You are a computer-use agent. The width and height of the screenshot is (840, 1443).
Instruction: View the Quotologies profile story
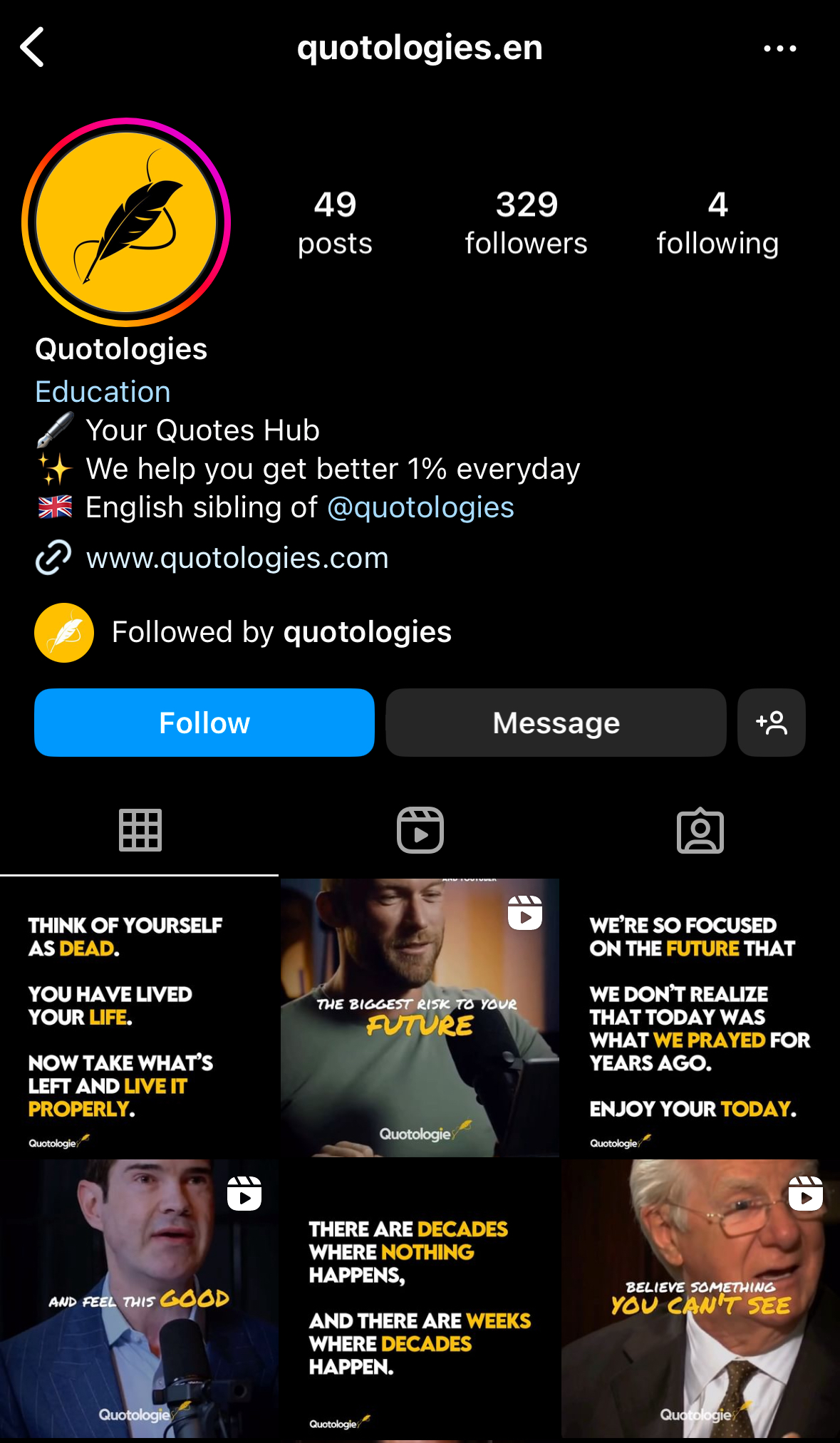point(126,222)
